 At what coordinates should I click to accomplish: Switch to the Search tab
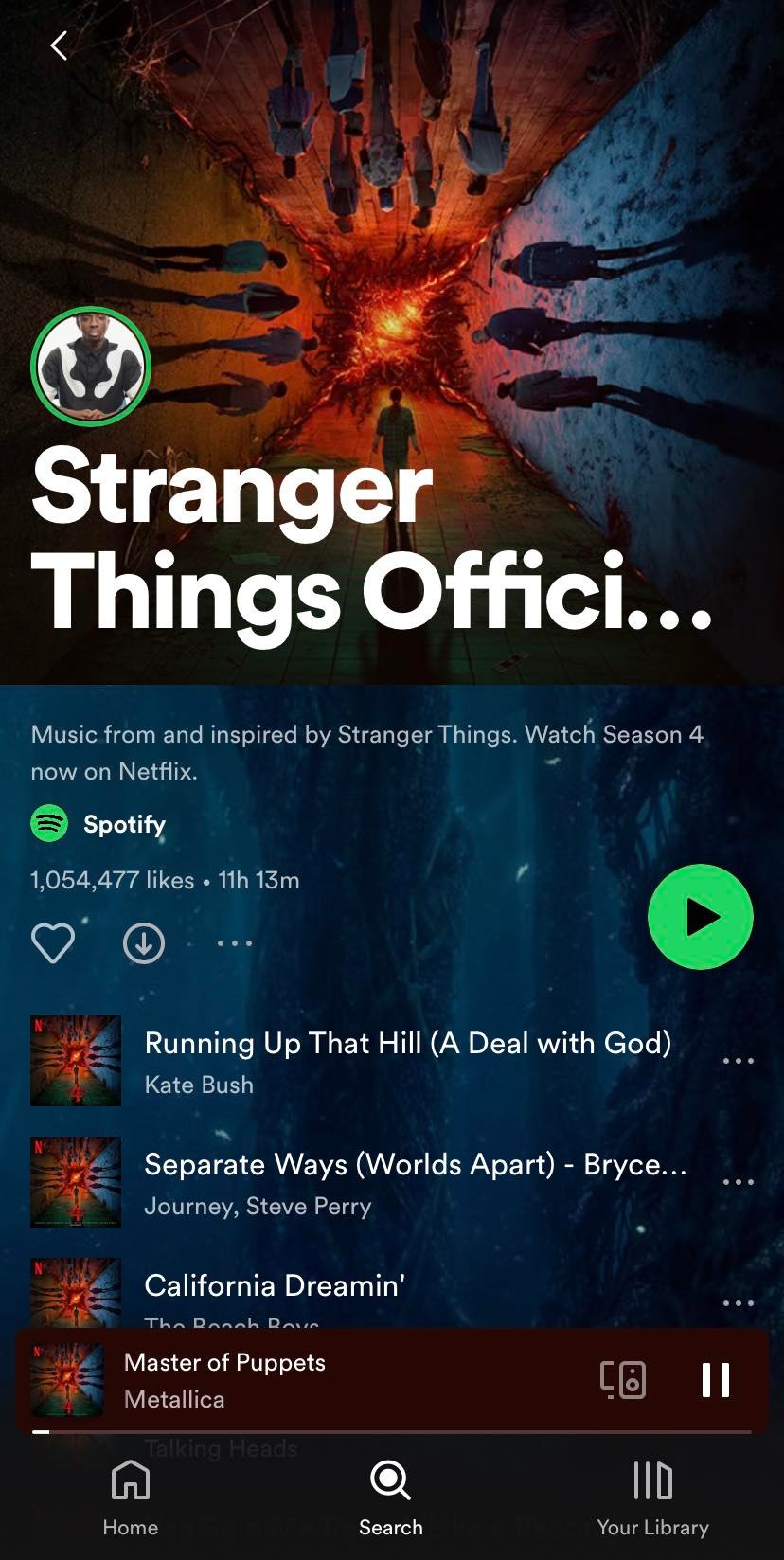point(390,1498)
